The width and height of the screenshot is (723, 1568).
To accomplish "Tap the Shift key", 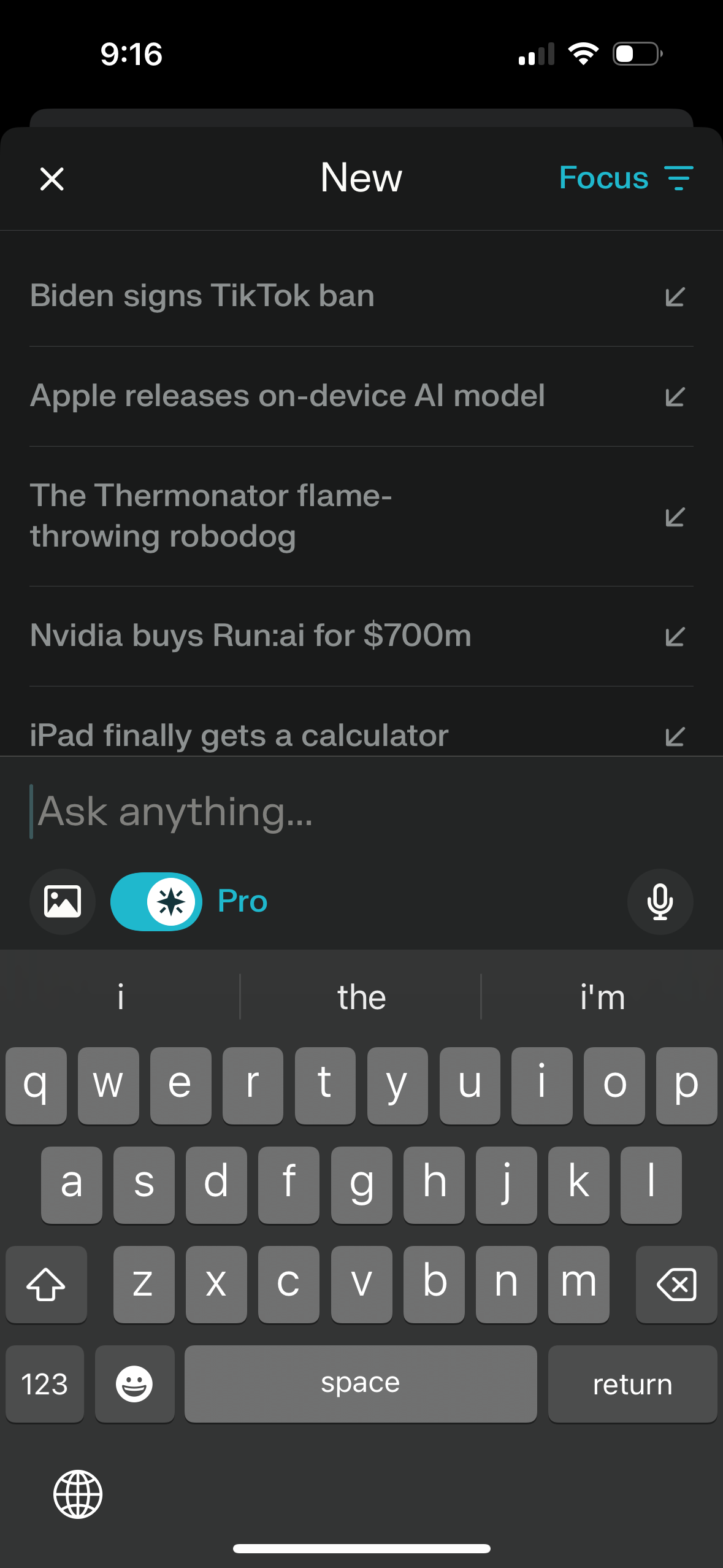I will (46, 1285).
